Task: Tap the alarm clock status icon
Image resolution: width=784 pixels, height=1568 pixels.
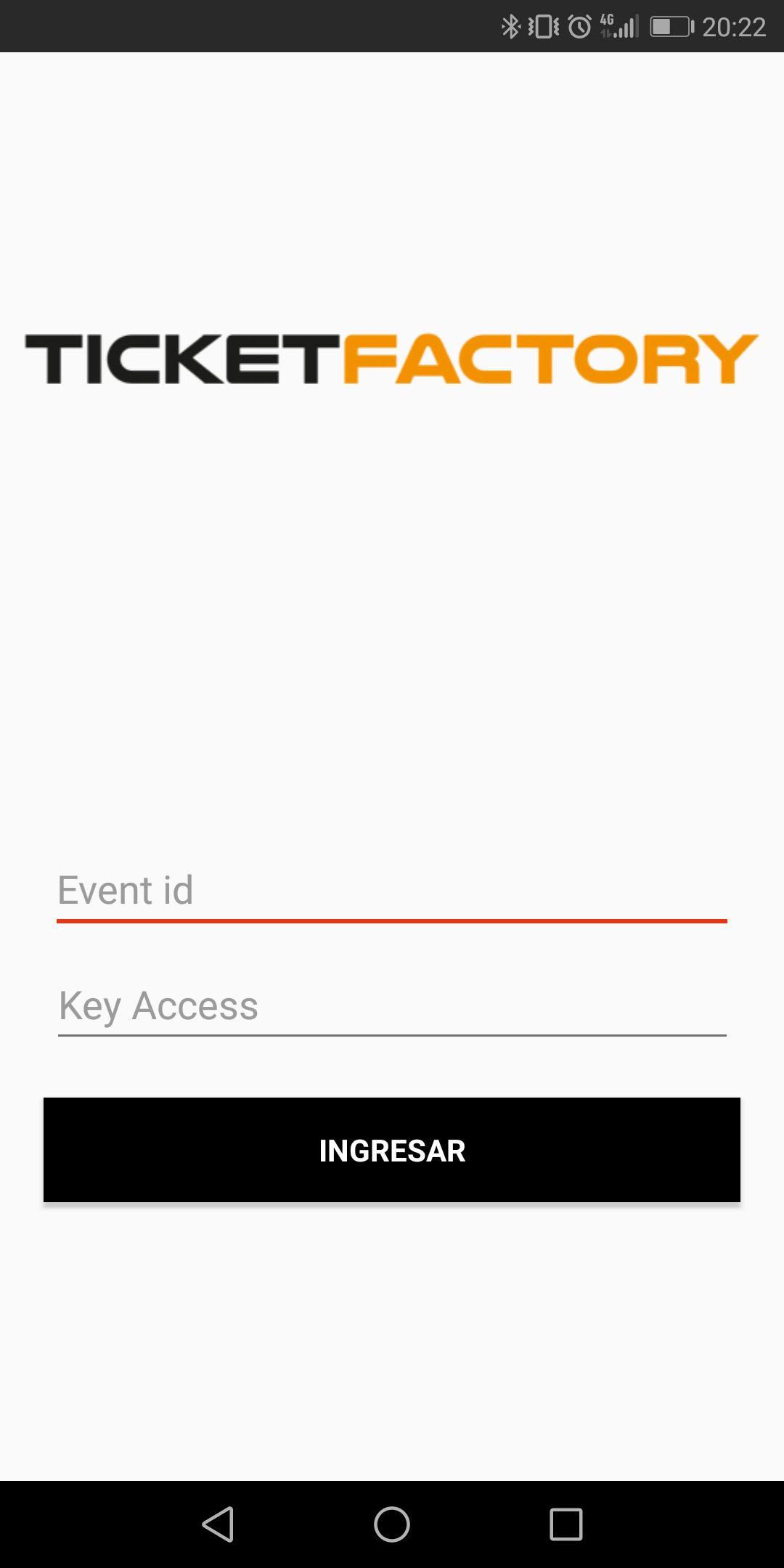Action: [x=581, y=26]
